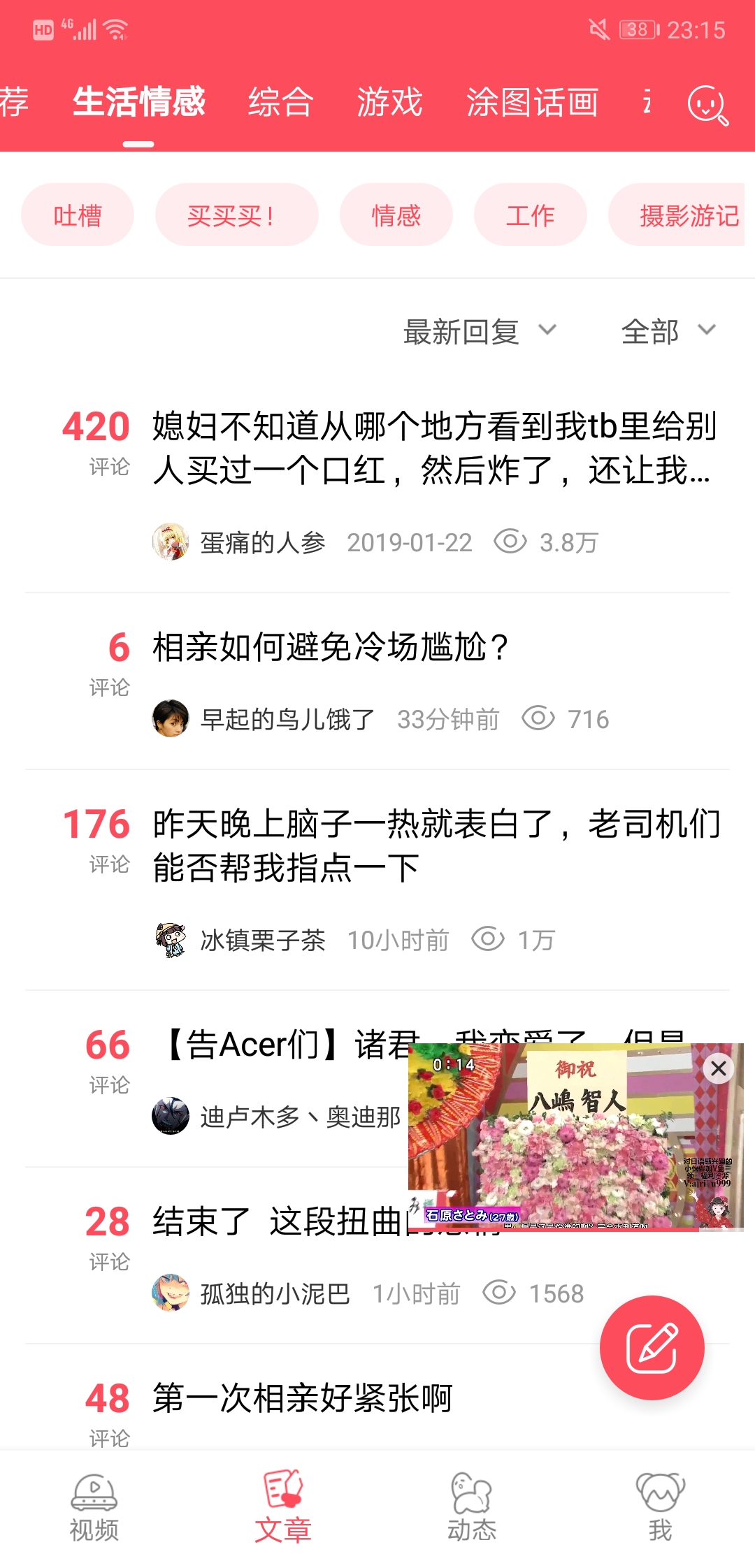The height and width of the screenshot is (1568, 755).
Task: Select the 买买买！ chip
Action: coord(236,215)
